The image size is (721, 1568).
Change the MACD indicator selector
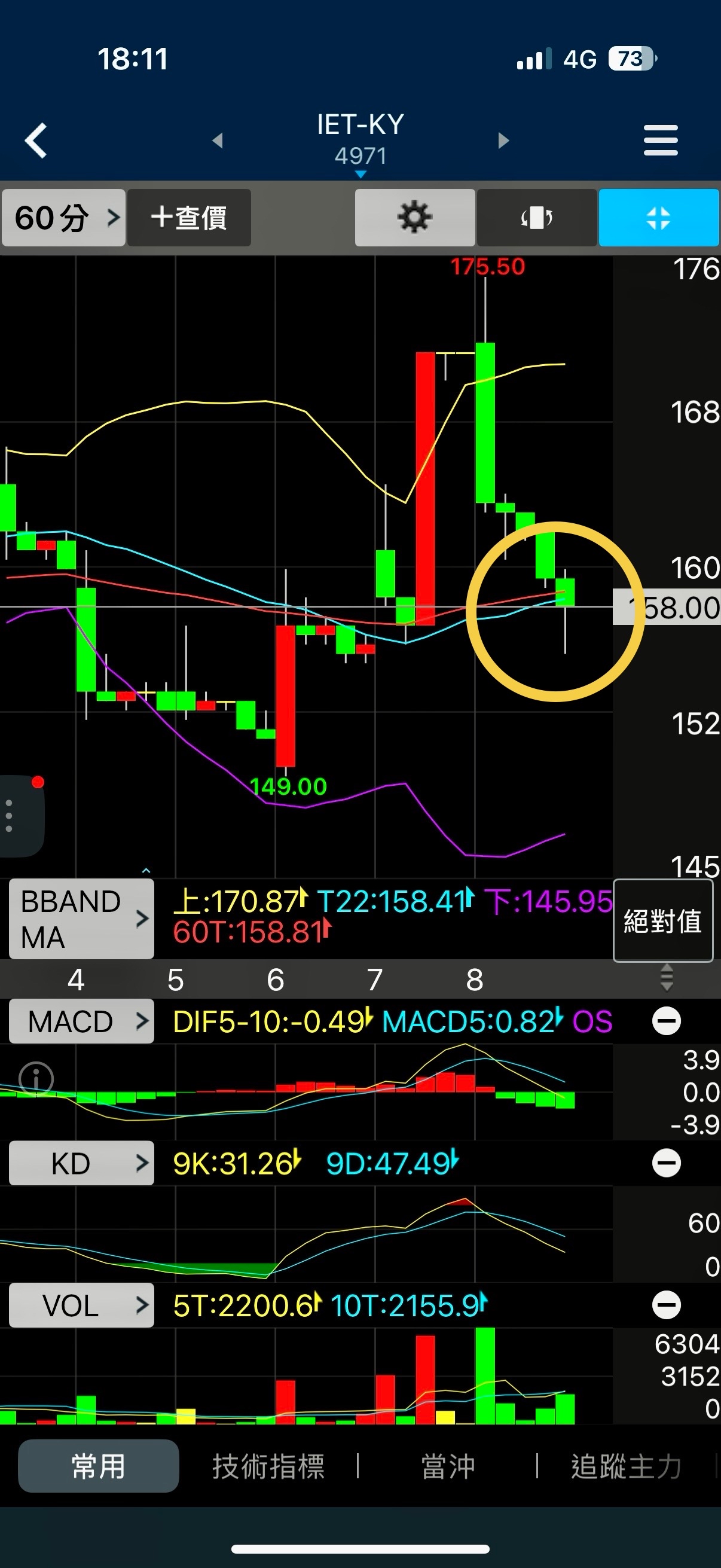(x=81, y=1021)
